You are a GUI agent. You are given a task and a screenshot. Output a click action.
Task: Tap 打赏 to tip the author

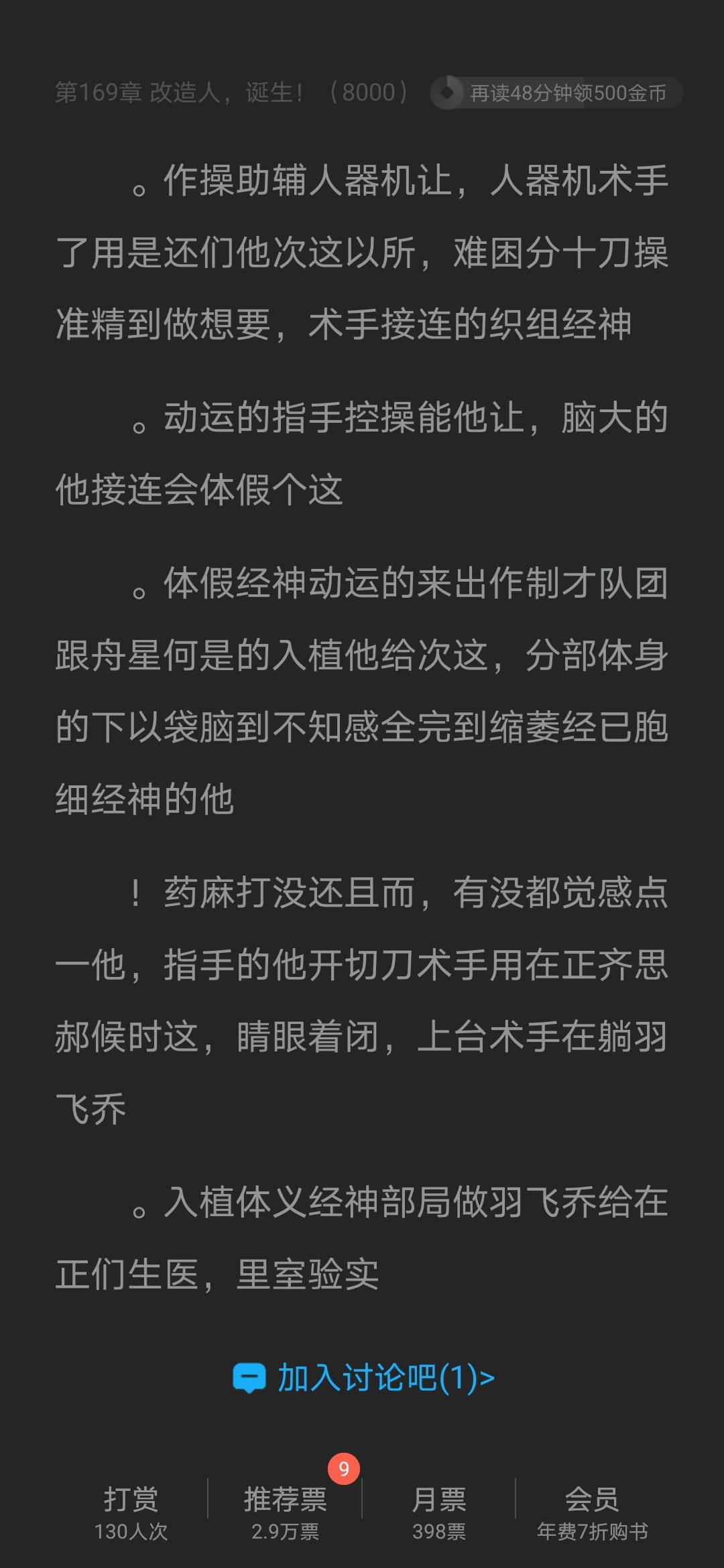[131, 1512]
